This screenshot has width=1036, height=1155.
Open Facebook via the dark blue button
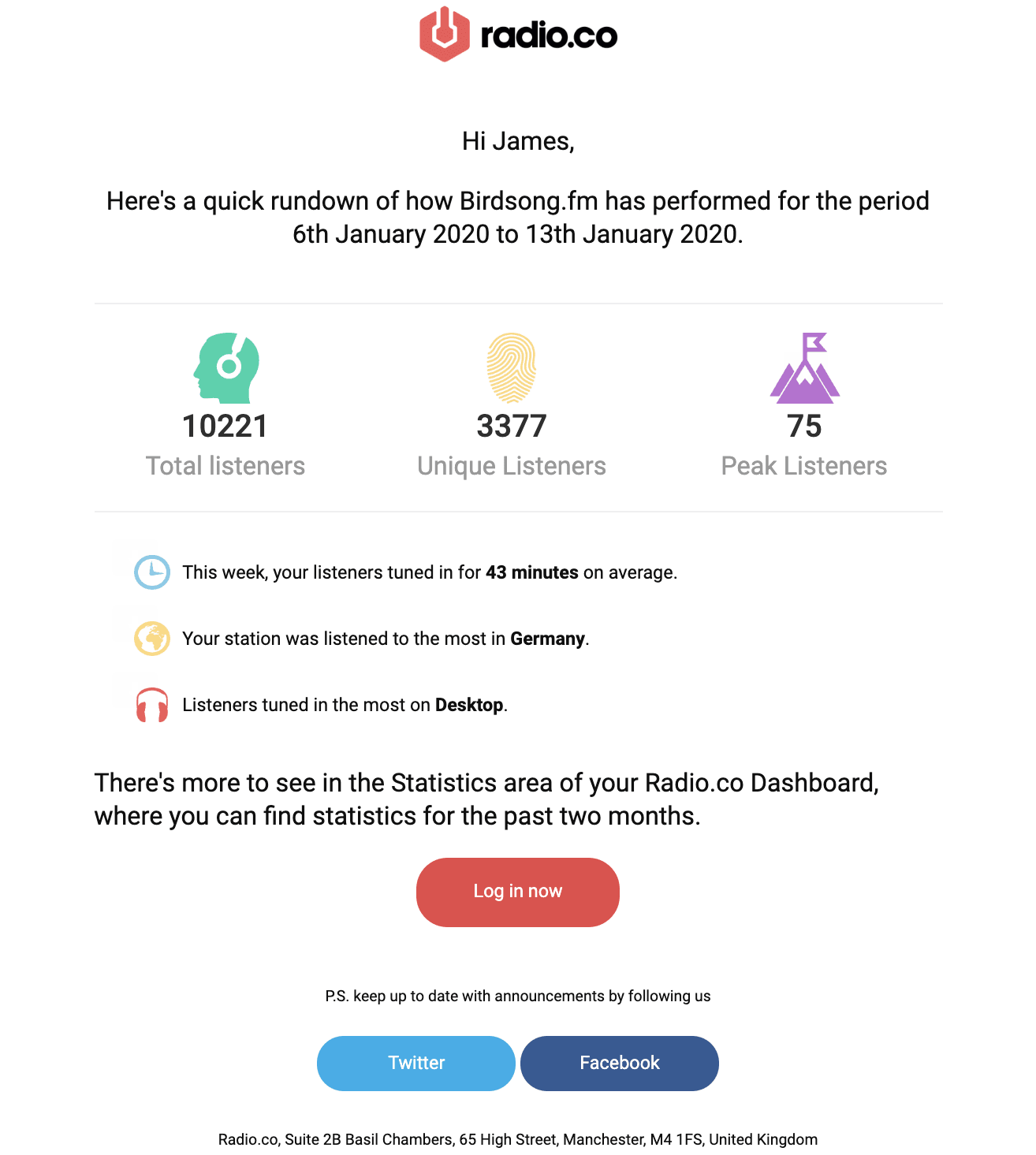[x=620, y=1063]
